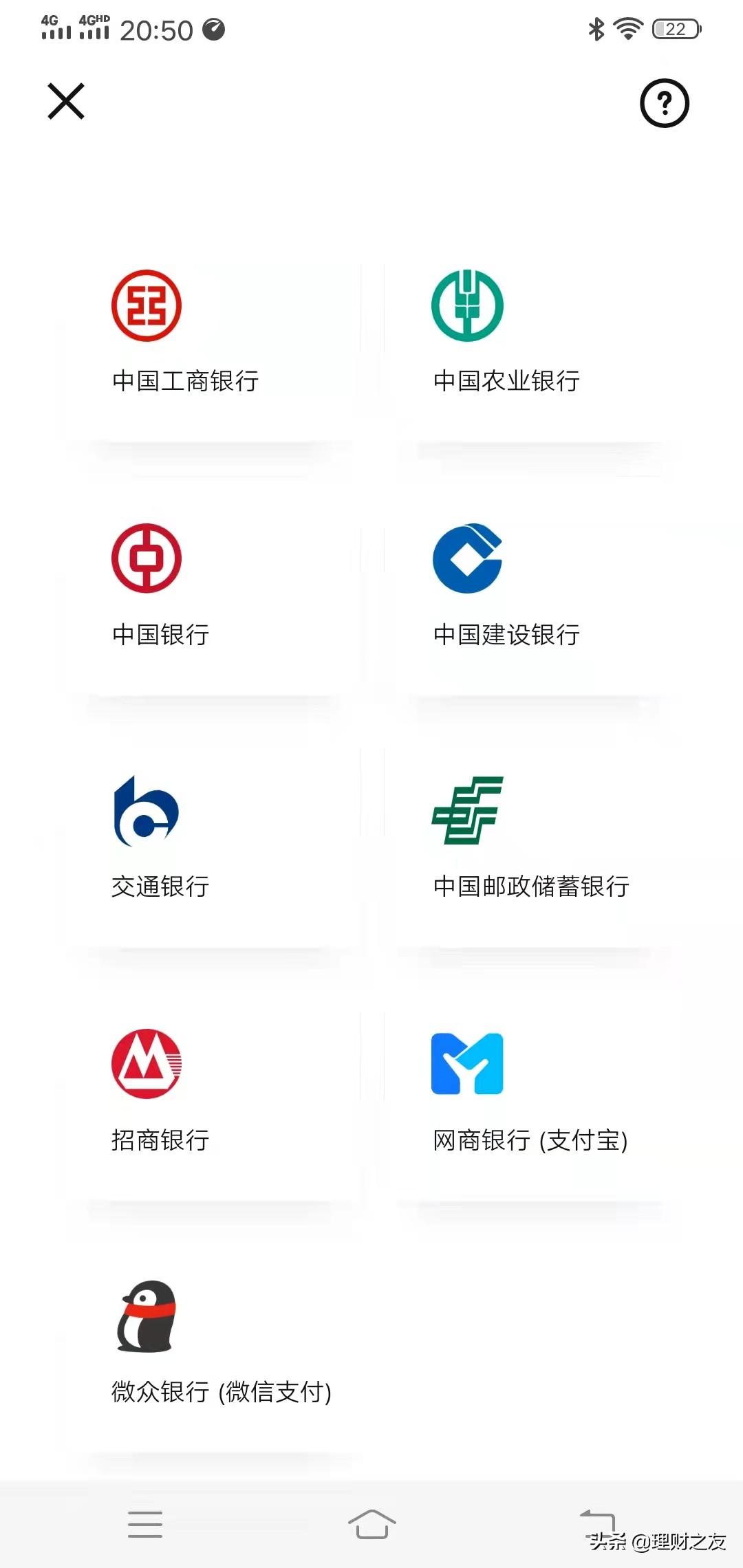Go to the system home screen
The width and height of the screenshot is (743, 1568).
(371, 1524)
